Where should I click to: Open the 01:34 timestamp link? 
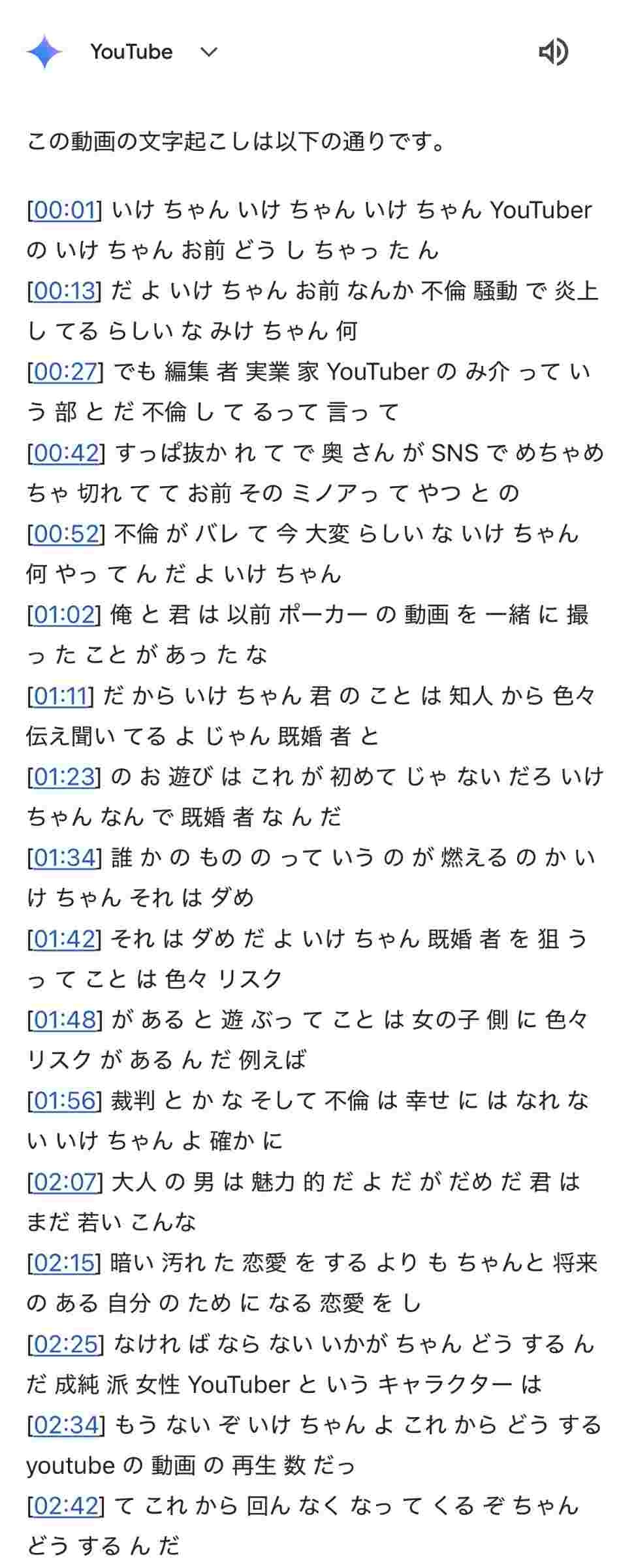(65, 858)
